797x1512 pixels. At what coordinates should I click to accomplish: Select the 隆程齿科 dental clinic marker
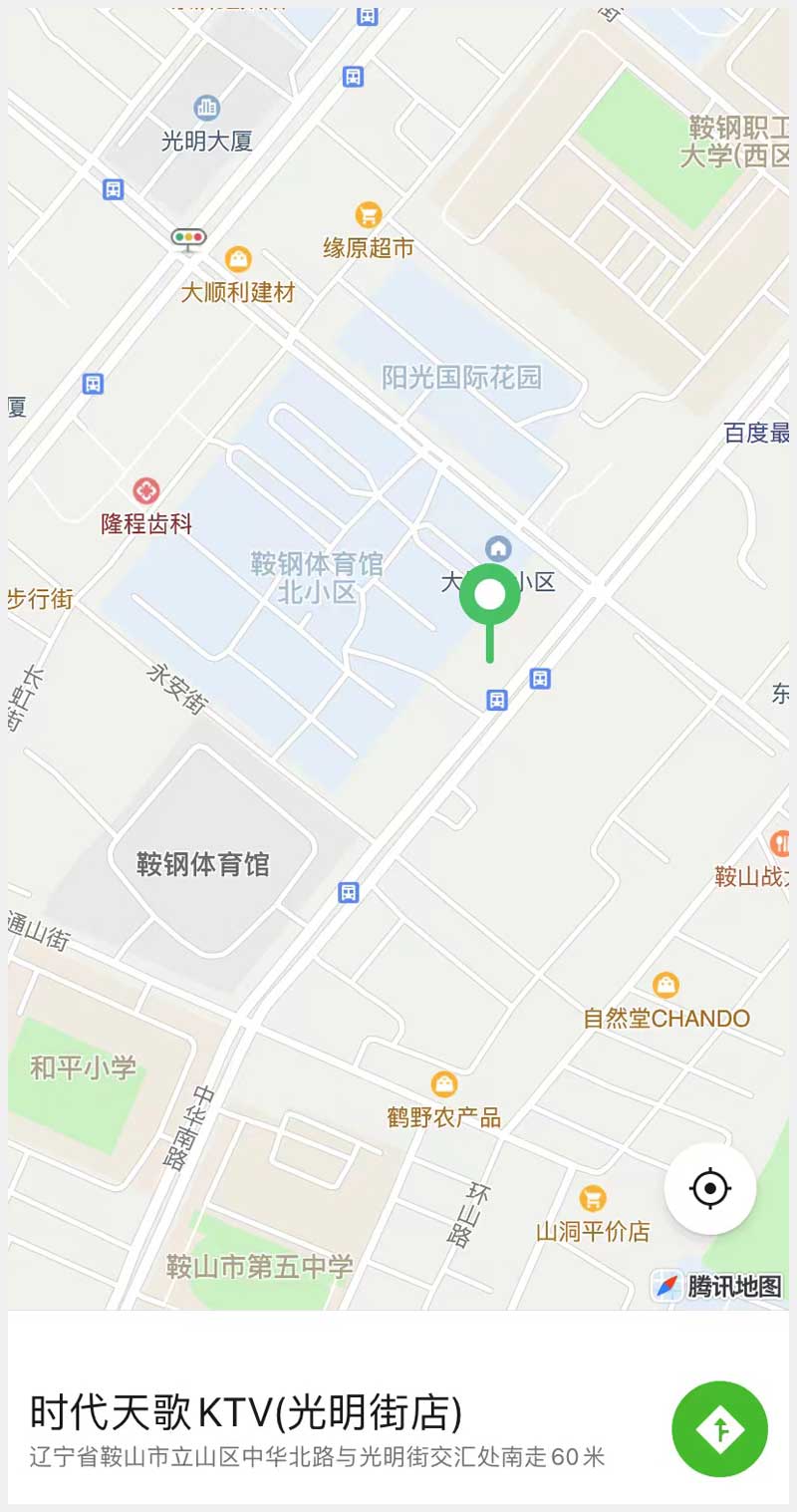[146, 490]
